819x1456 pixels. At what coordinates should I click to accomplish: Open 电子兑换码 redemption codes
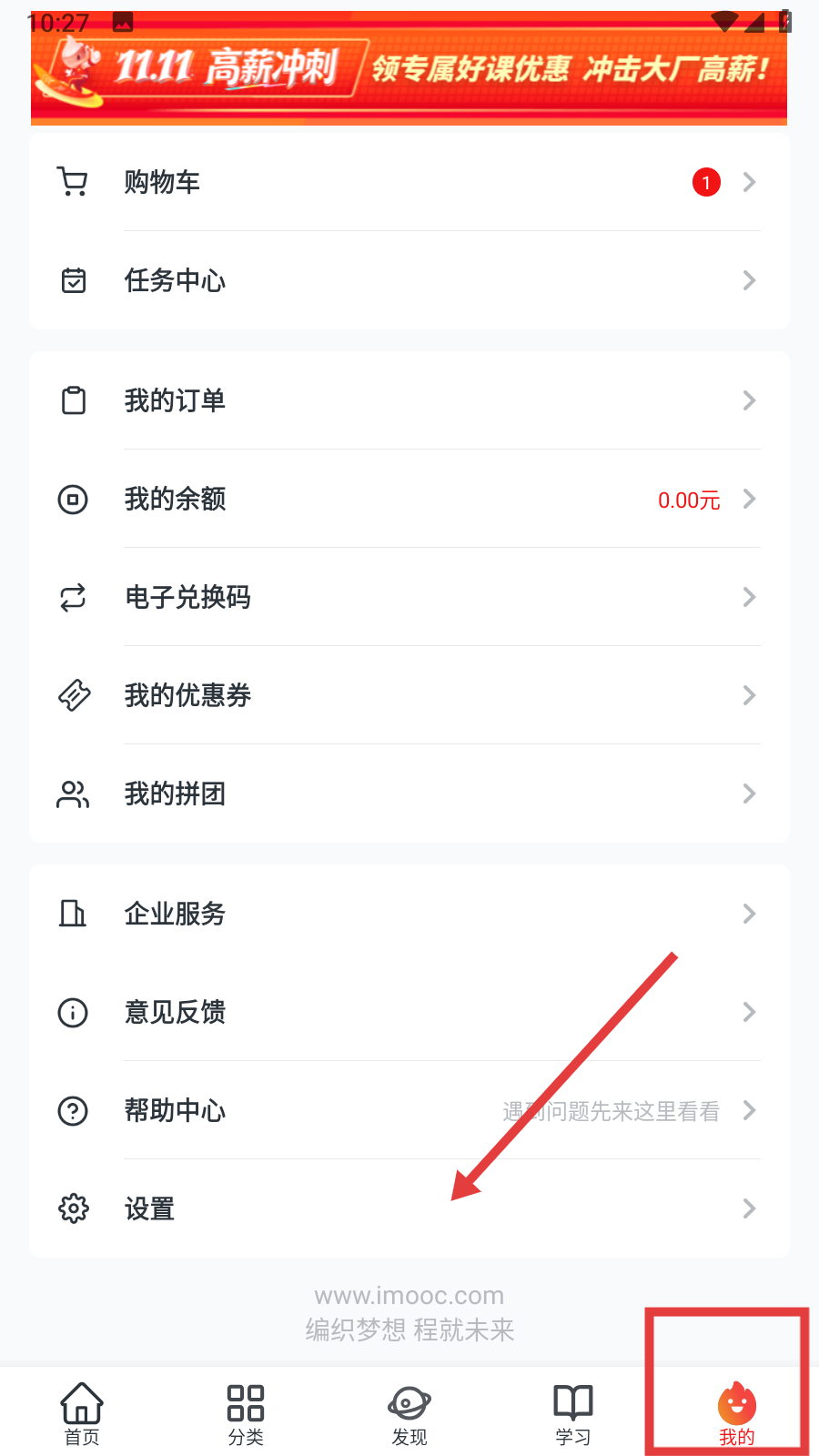(x=409, y=597)
